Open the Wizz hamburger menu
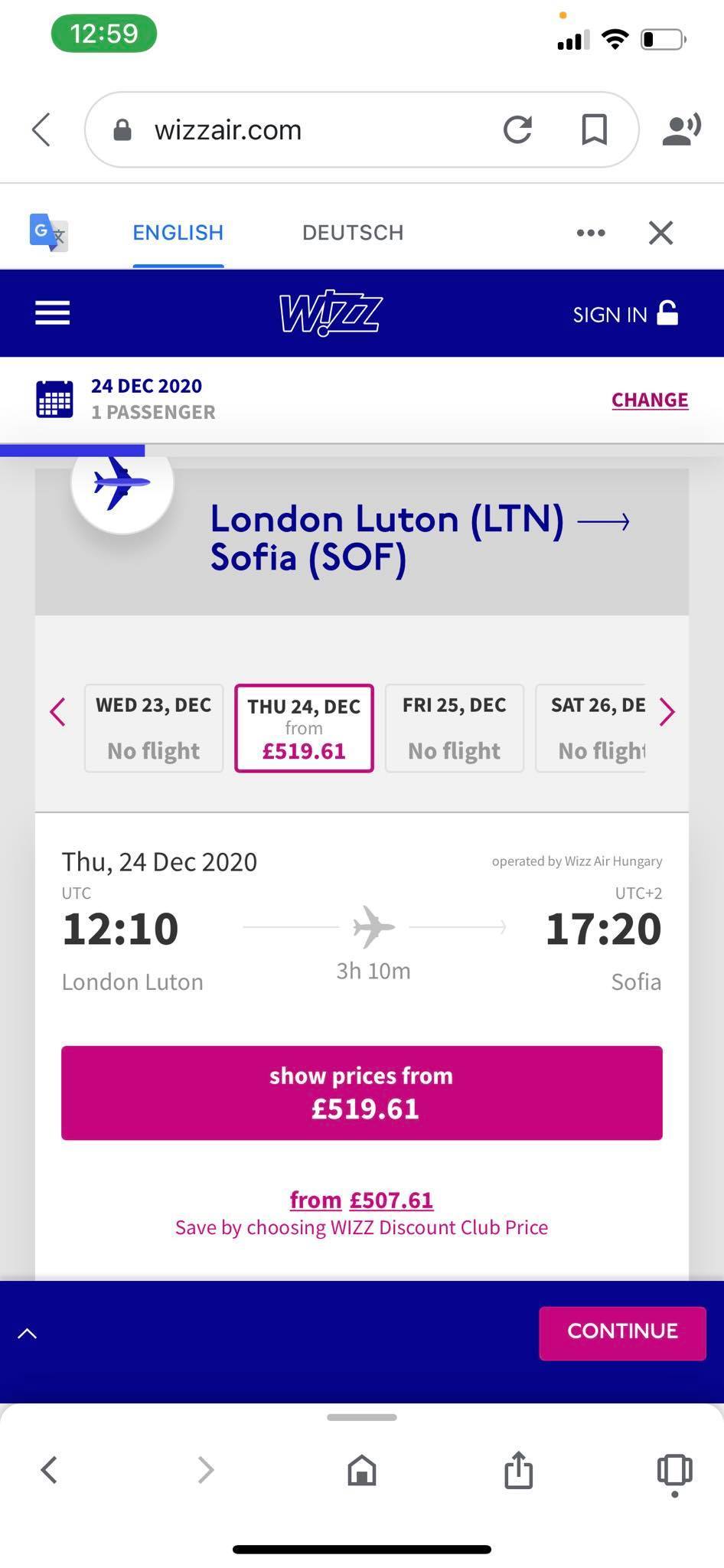Image resolution: width=724 pixels, height=1568 pixels. [53, 313]
